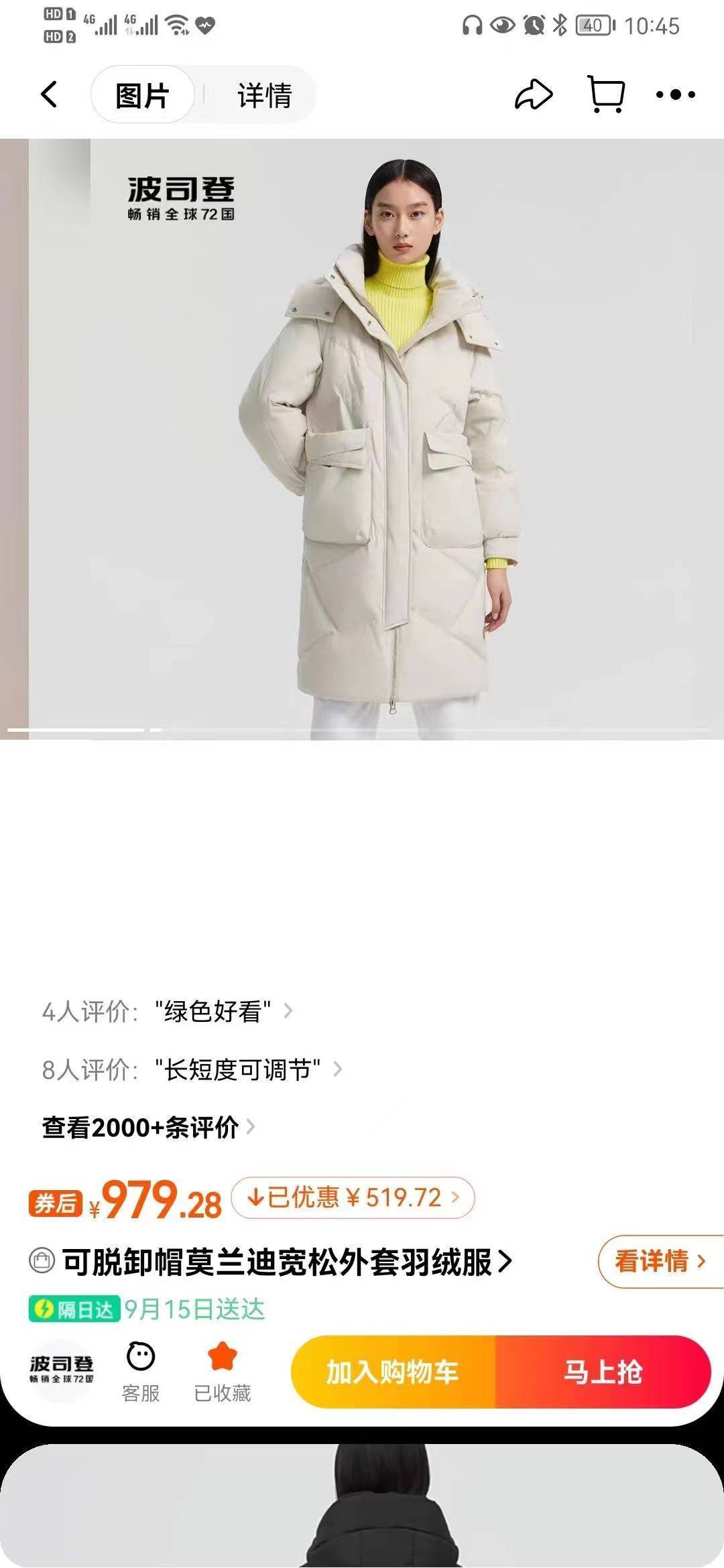The image size is (724, 1568).
Task: Open the shopping cart
Action: pos(606,94)
